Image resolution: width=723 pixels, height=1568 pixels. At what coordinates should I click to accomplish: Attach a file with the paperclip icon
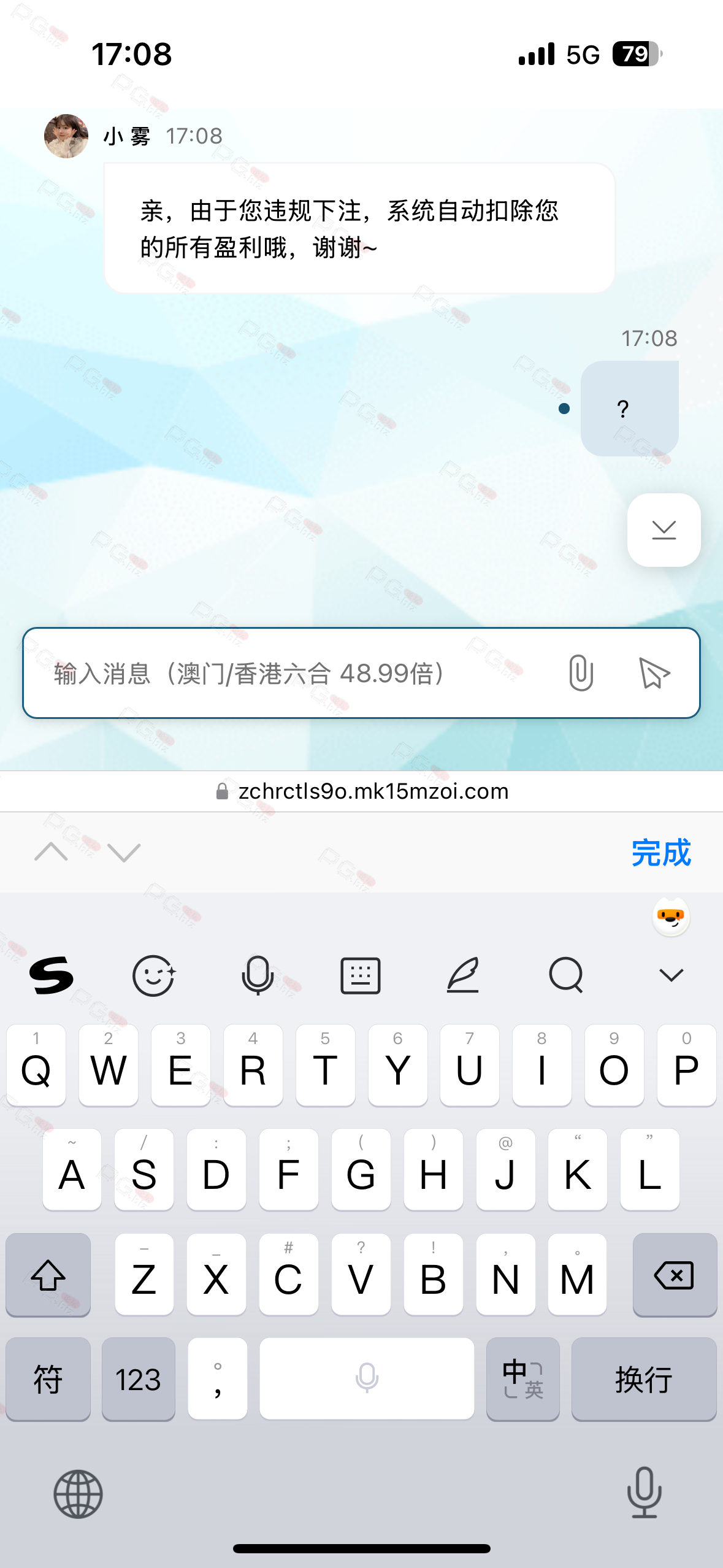coord(580,673)
